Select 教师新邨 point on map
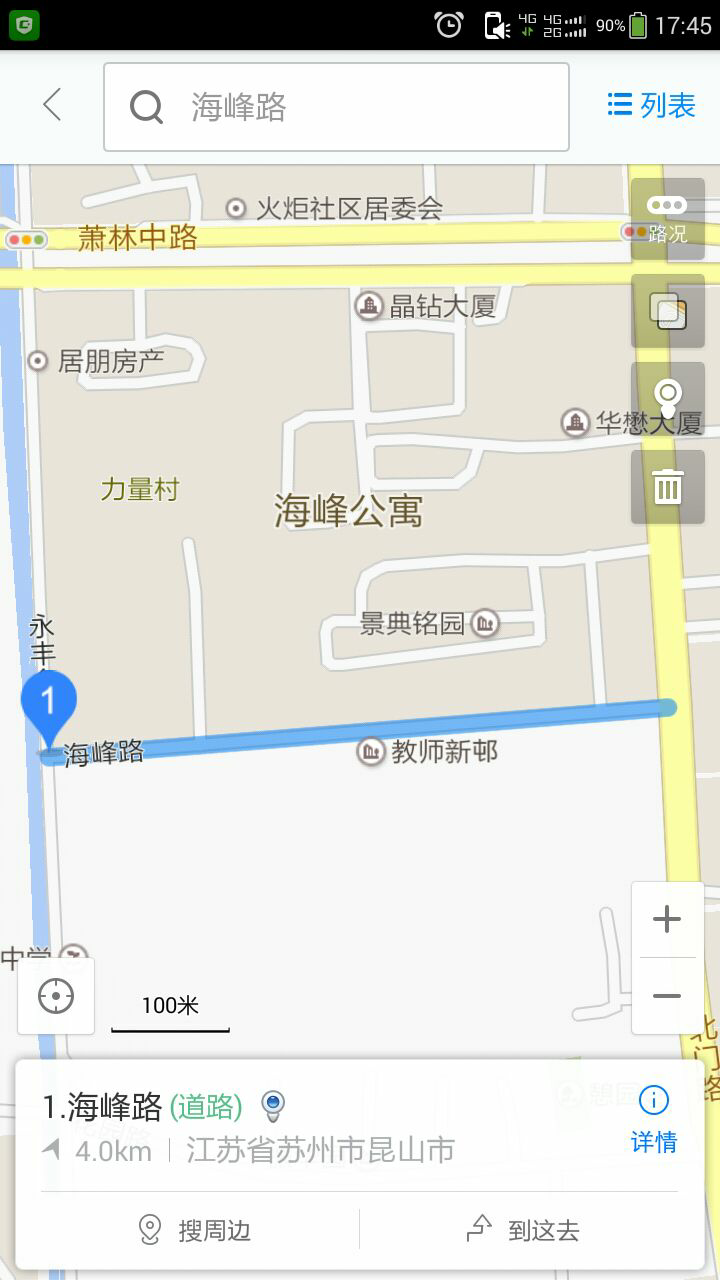 pos(428,752)
